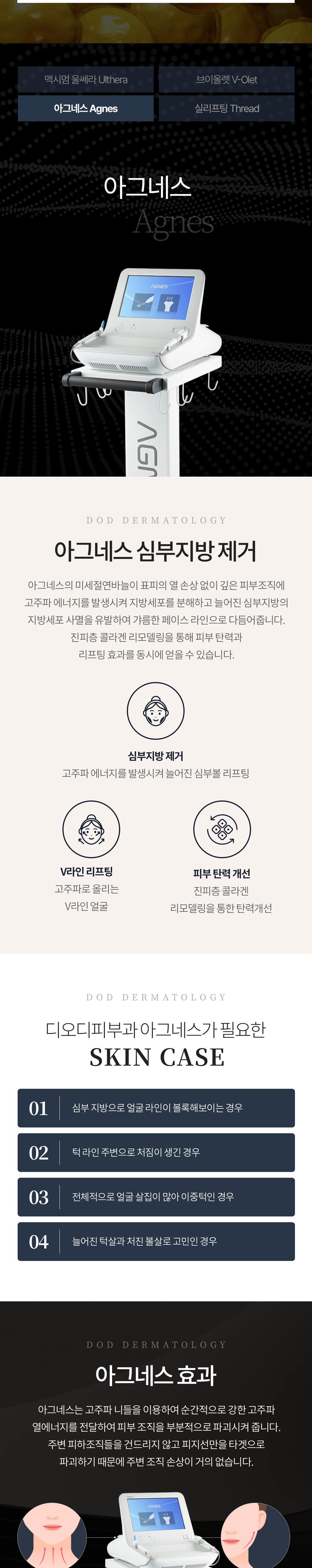Switch to the 맥시멈 울쎄라 Ulthera tab
Screen dimensions: 312x1568
(x=86, y=80)
